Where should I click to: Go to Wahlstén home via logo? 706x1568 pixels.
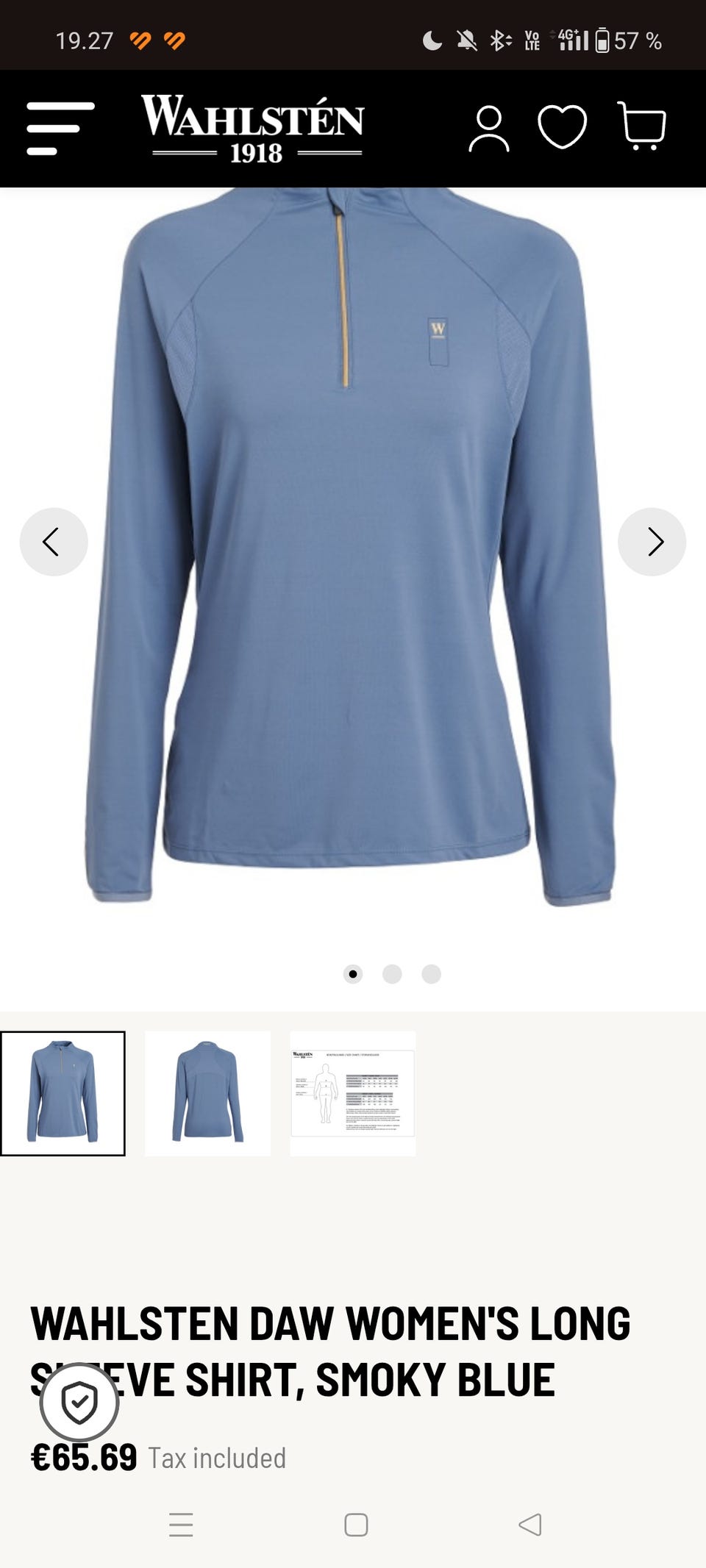click(x=252, y=128)
